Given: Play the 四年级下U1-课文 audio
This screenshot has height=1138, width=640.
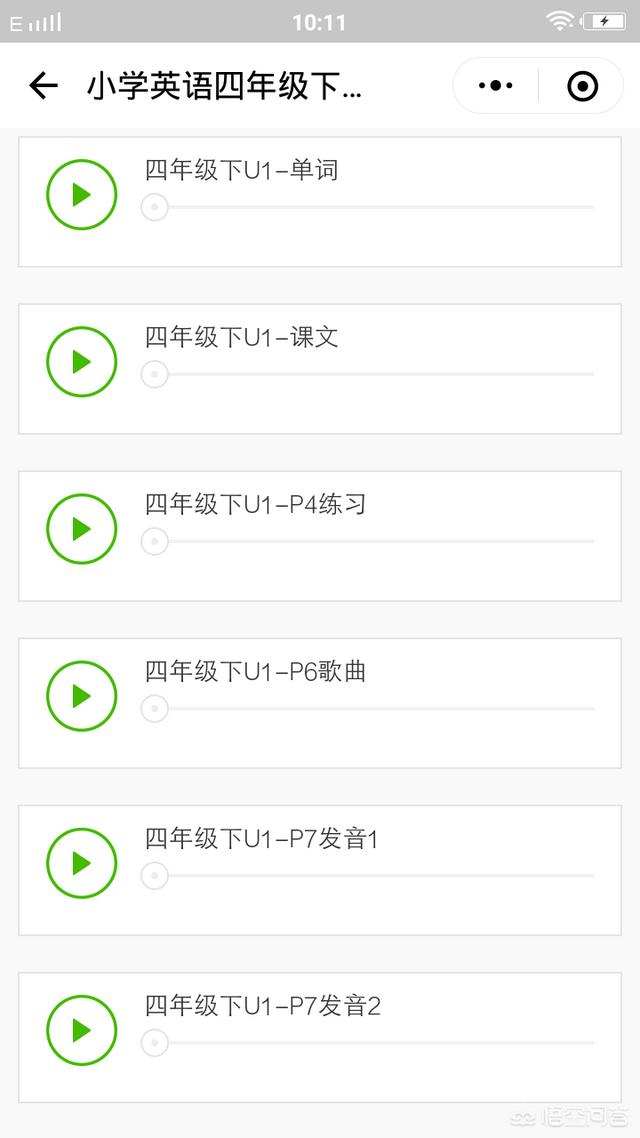Looking at the screenshot, I should click(x=82, y=362).
